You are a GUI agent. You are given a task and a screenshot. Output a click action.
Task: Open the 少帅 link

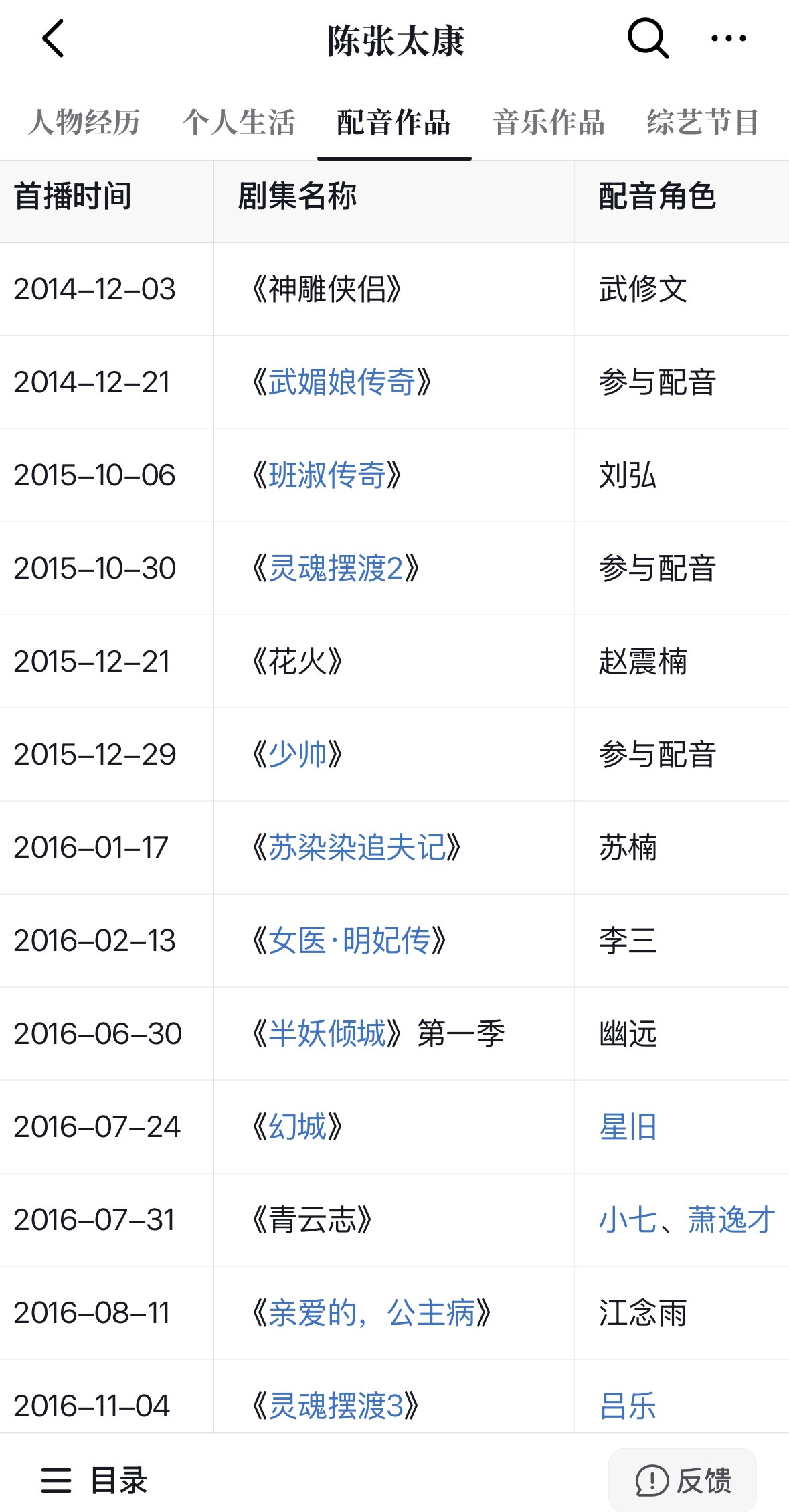coord(297,755)
